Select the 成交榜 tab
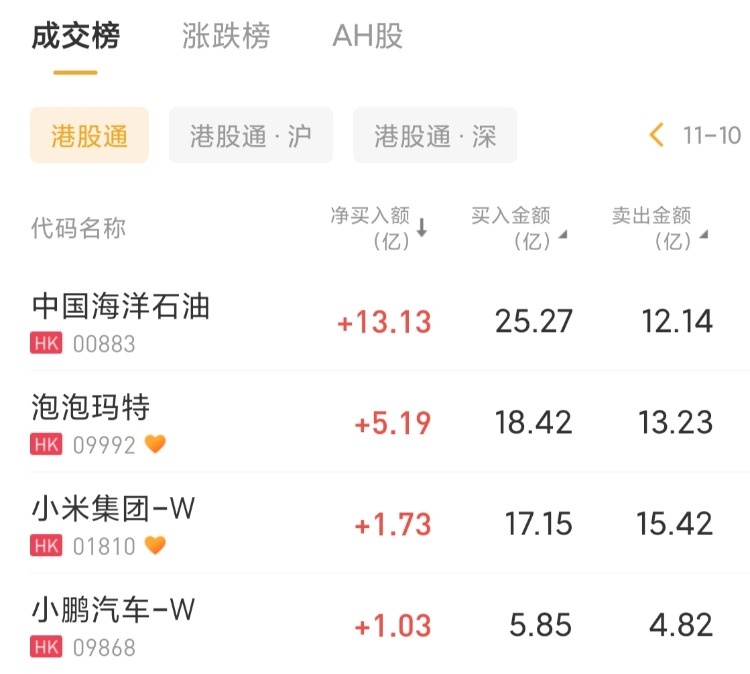This screenshot has width=750, height=674. coord(75,37)
